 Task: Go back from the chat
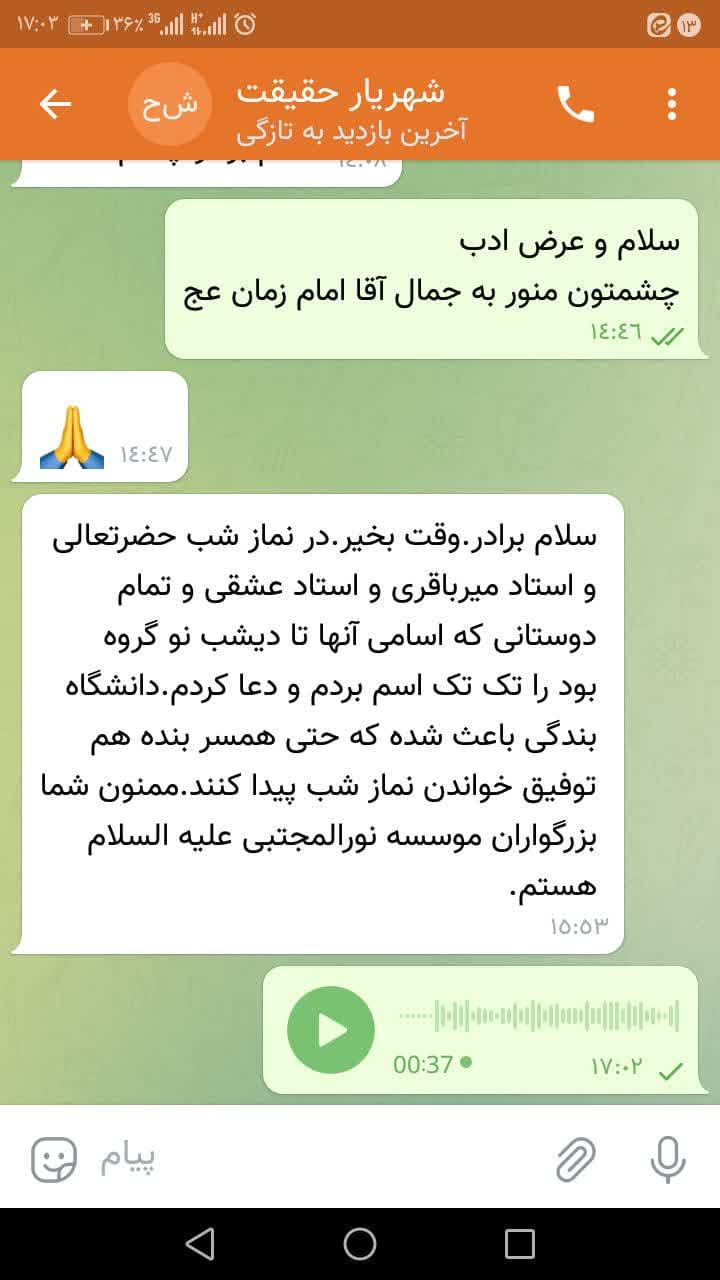pos(55,104)
